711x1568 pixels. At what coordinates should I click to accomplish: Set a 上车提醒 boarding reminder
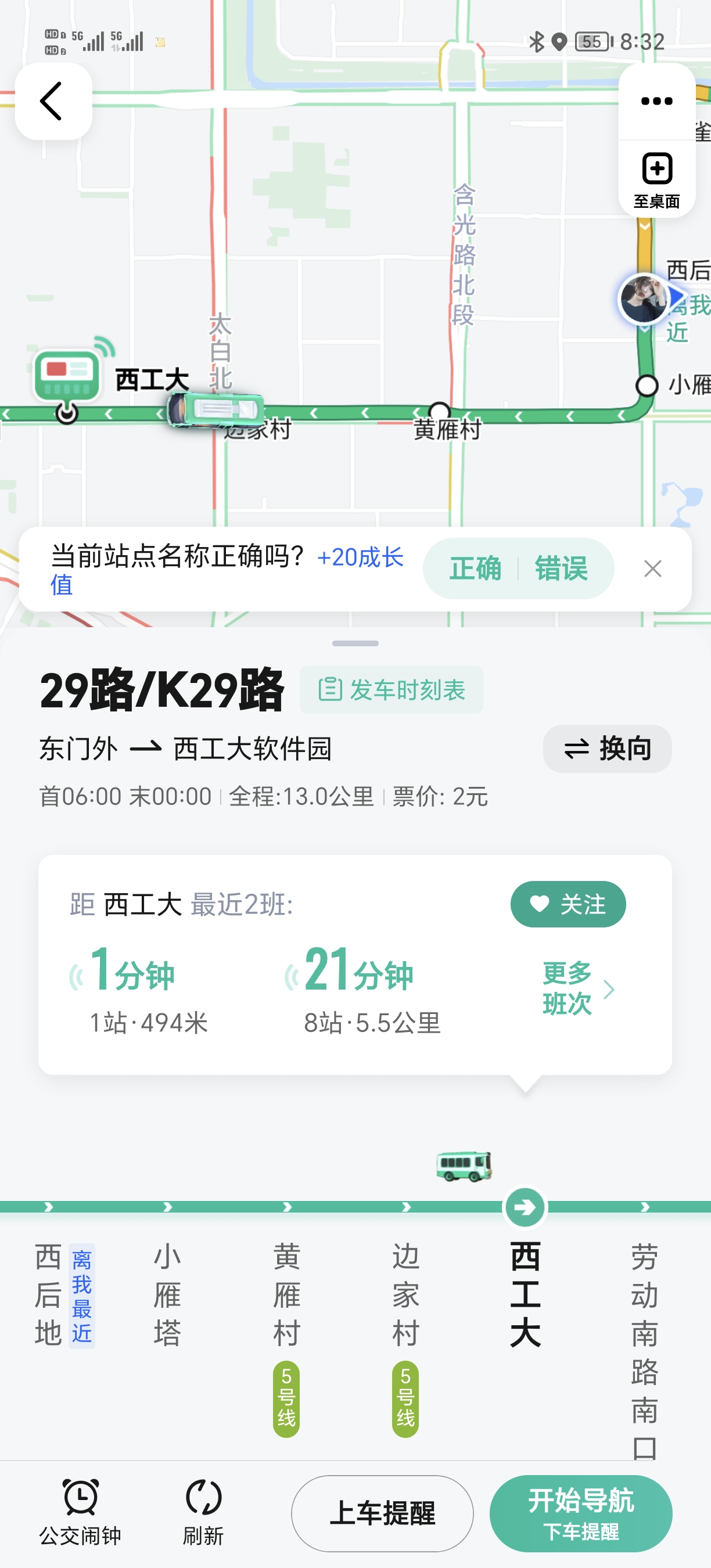click(x=382, y=1513)
